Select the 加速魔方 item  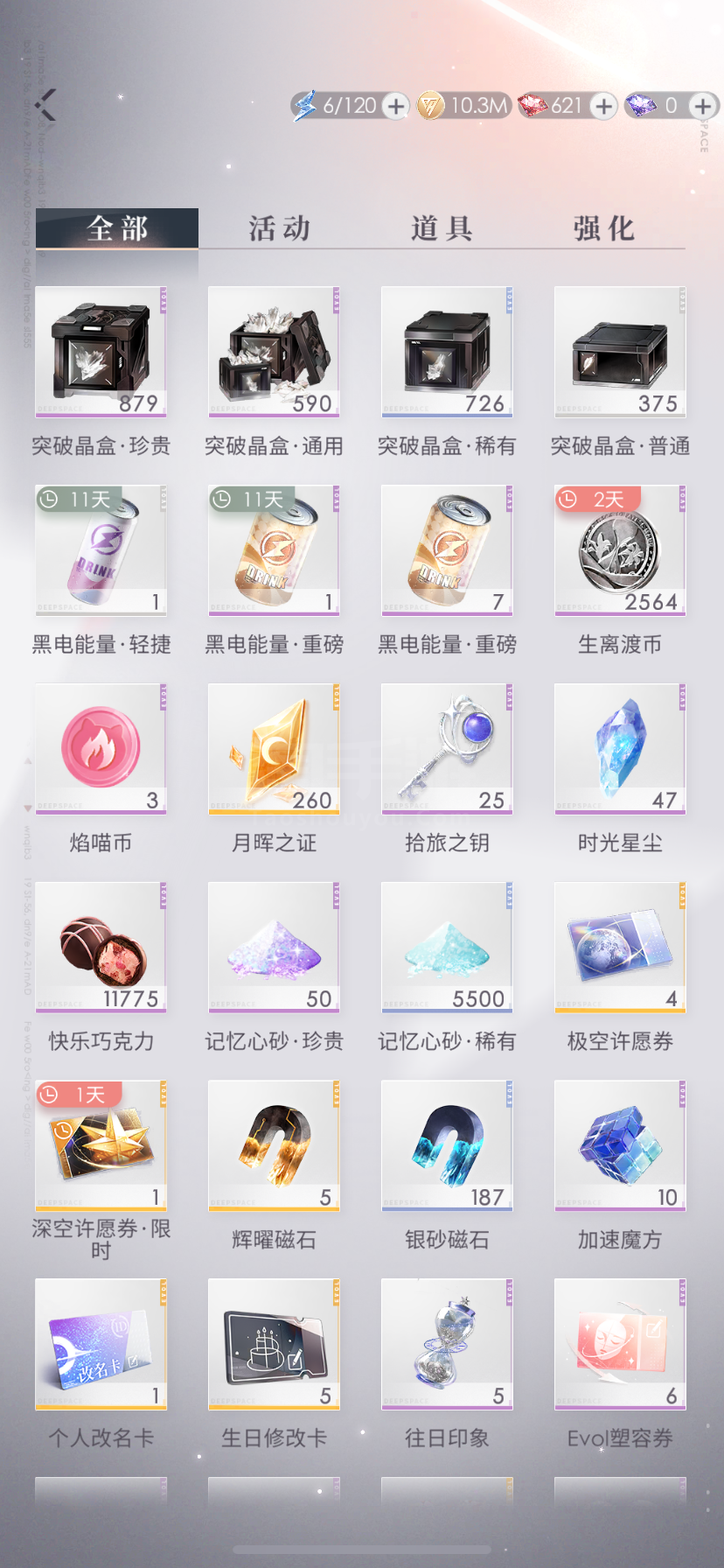(x=620, y=1146)
